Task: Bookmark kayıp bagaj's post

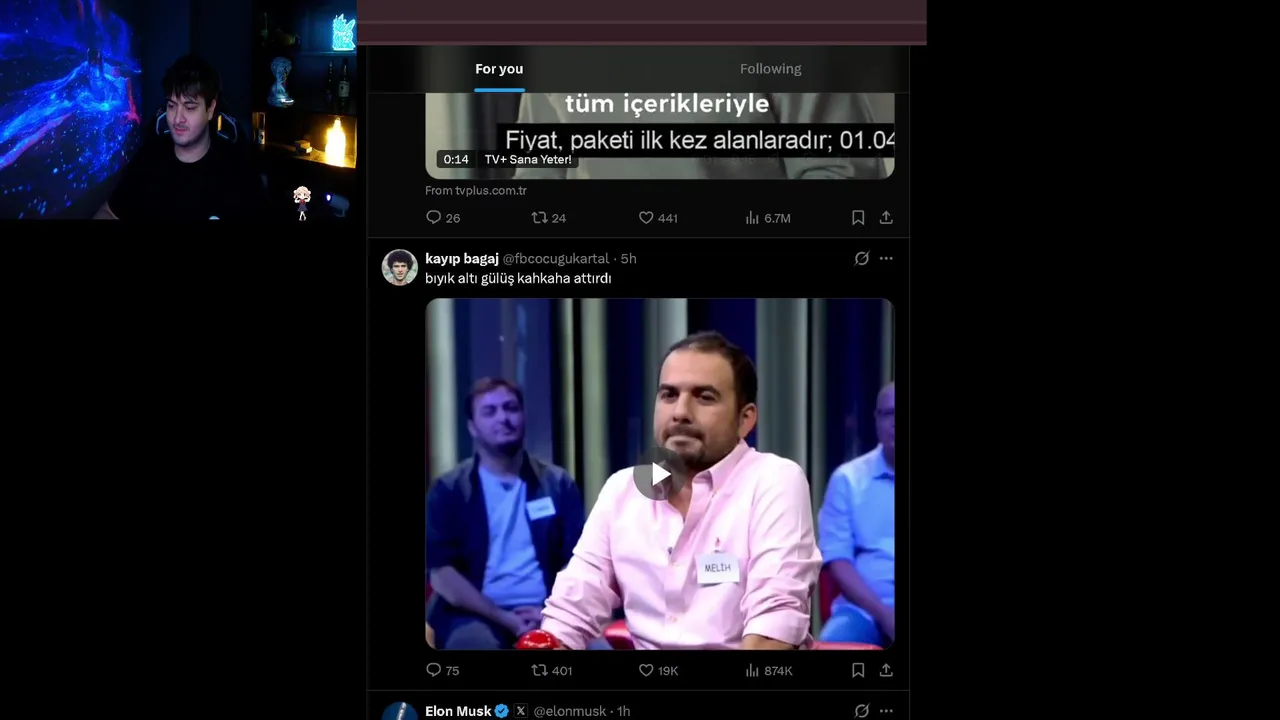Action: [858, 670]
